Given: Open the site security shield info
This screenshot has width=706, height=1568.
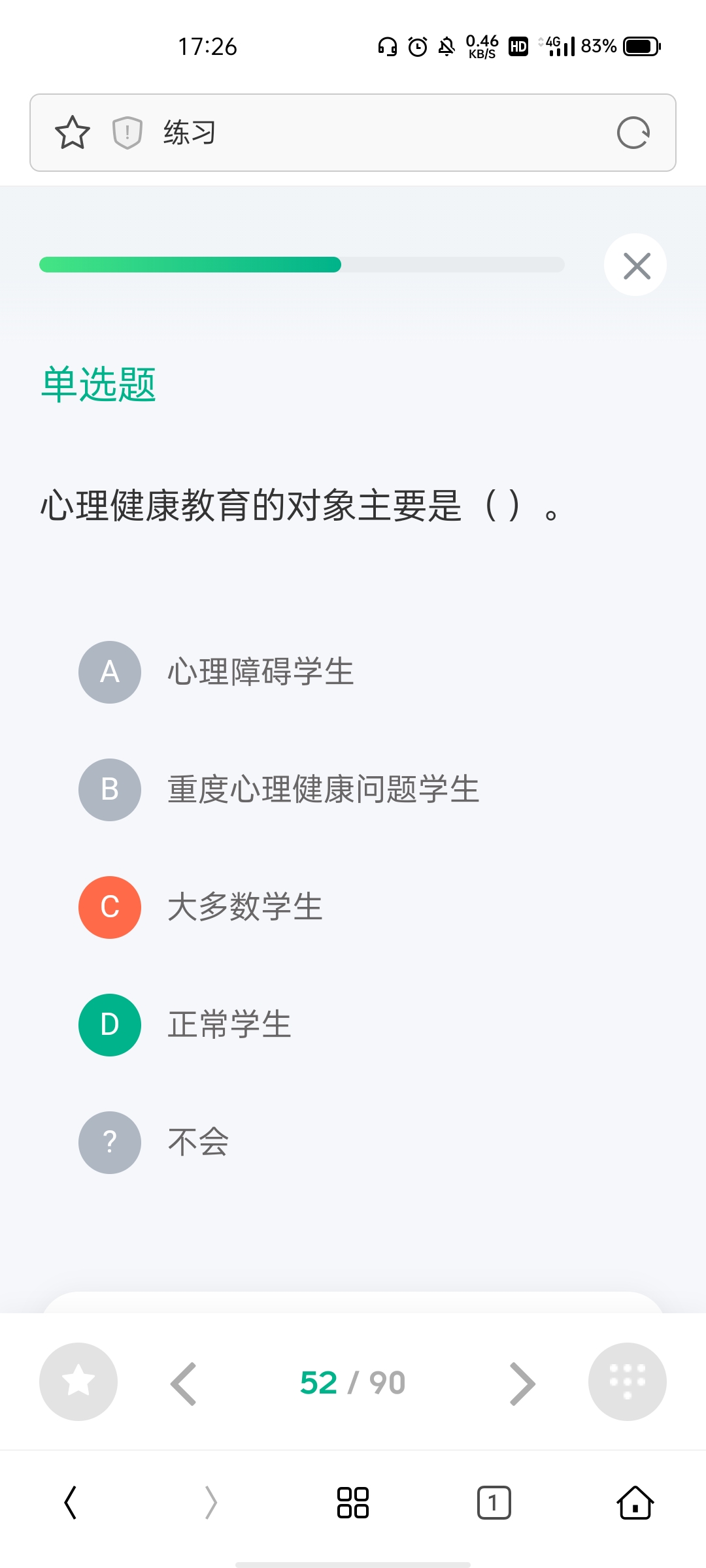Looking at the screenshot, I should coord(127,133).
